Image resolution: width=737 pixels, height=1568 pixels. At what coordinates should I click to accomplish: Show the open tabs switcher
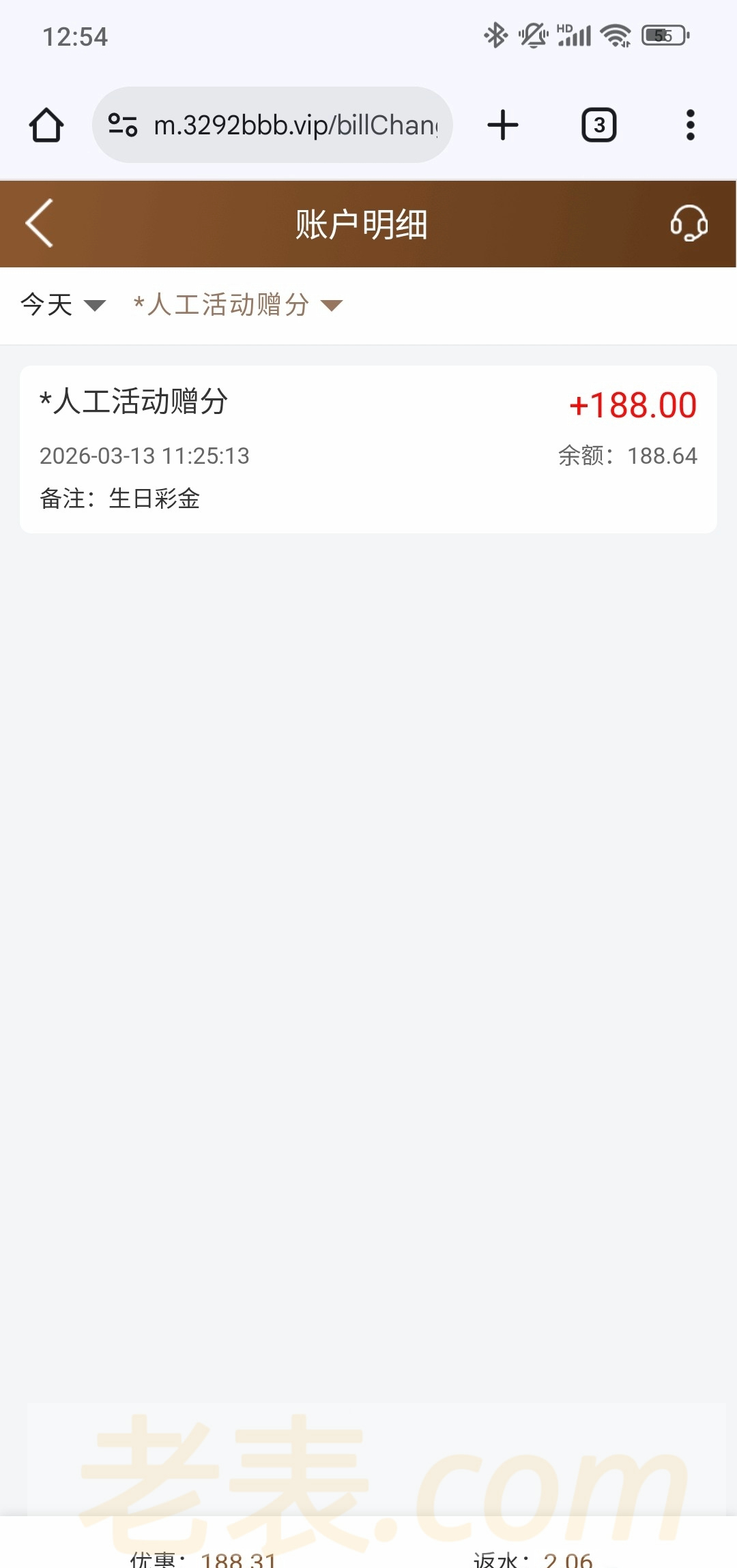(598, 125)
